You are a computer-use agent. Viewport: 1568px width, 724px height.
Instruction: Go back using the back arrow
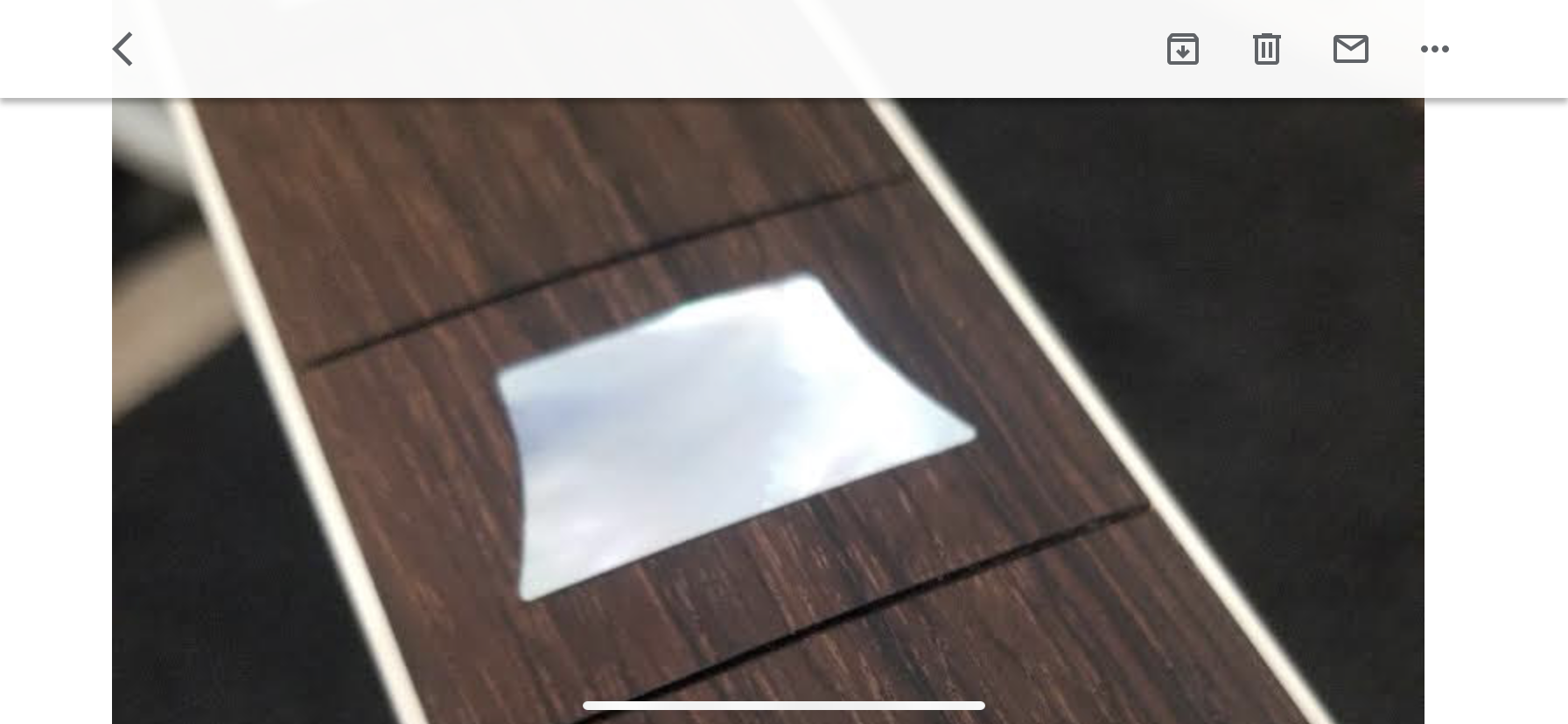pyautogui.click(x=123, y=49)
